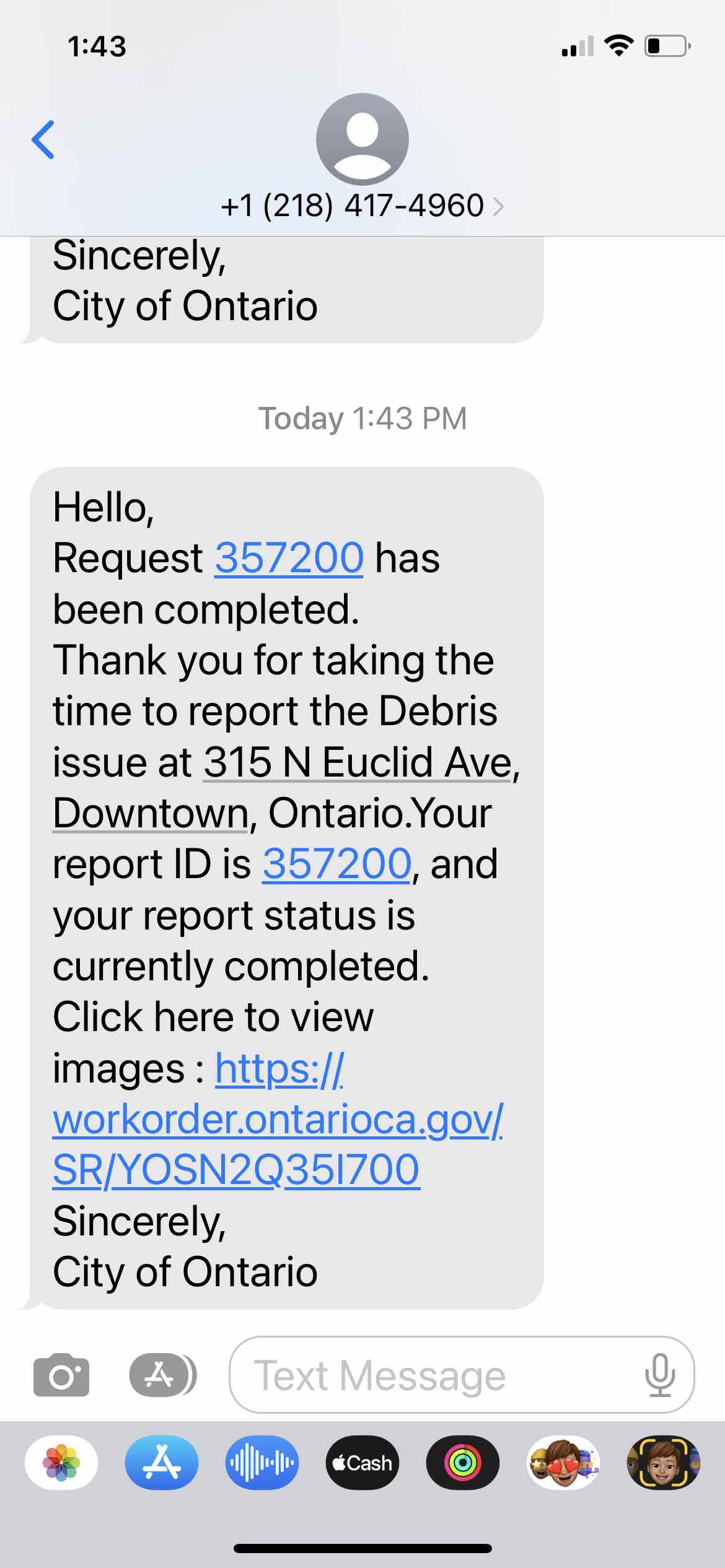Record an audio message with the waveform app
The image size is (725, 1568).
point(262,1463)
